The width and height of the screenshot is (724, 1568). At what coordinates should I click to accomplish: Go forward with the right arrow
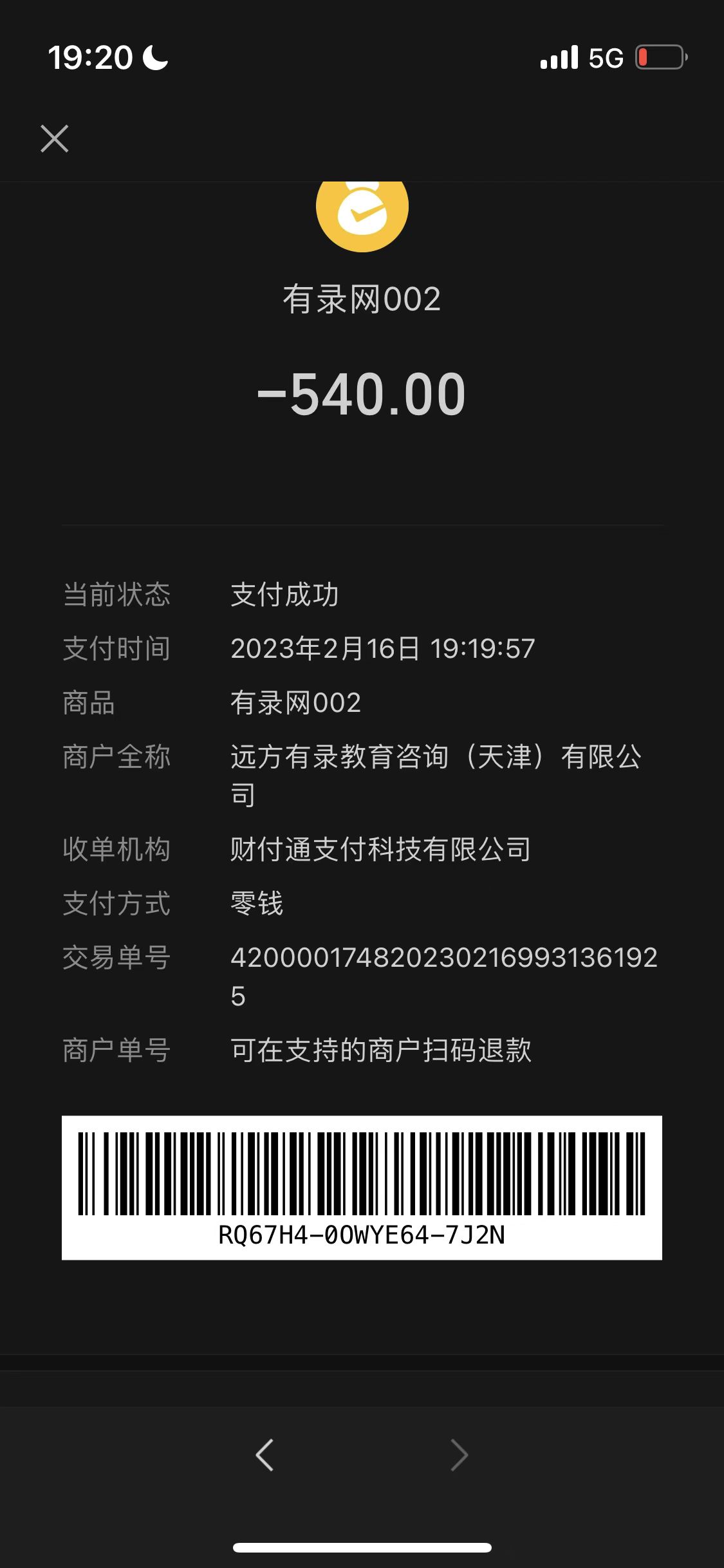point(459,1455)
